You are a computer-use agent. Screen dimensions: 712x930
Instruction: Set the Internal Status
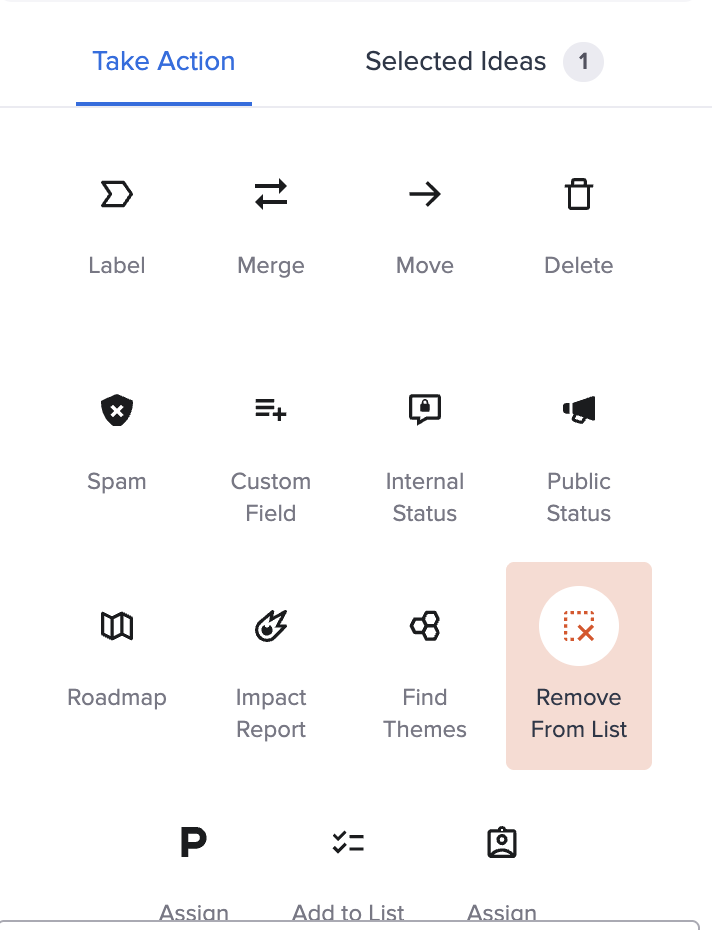point(425,455)
